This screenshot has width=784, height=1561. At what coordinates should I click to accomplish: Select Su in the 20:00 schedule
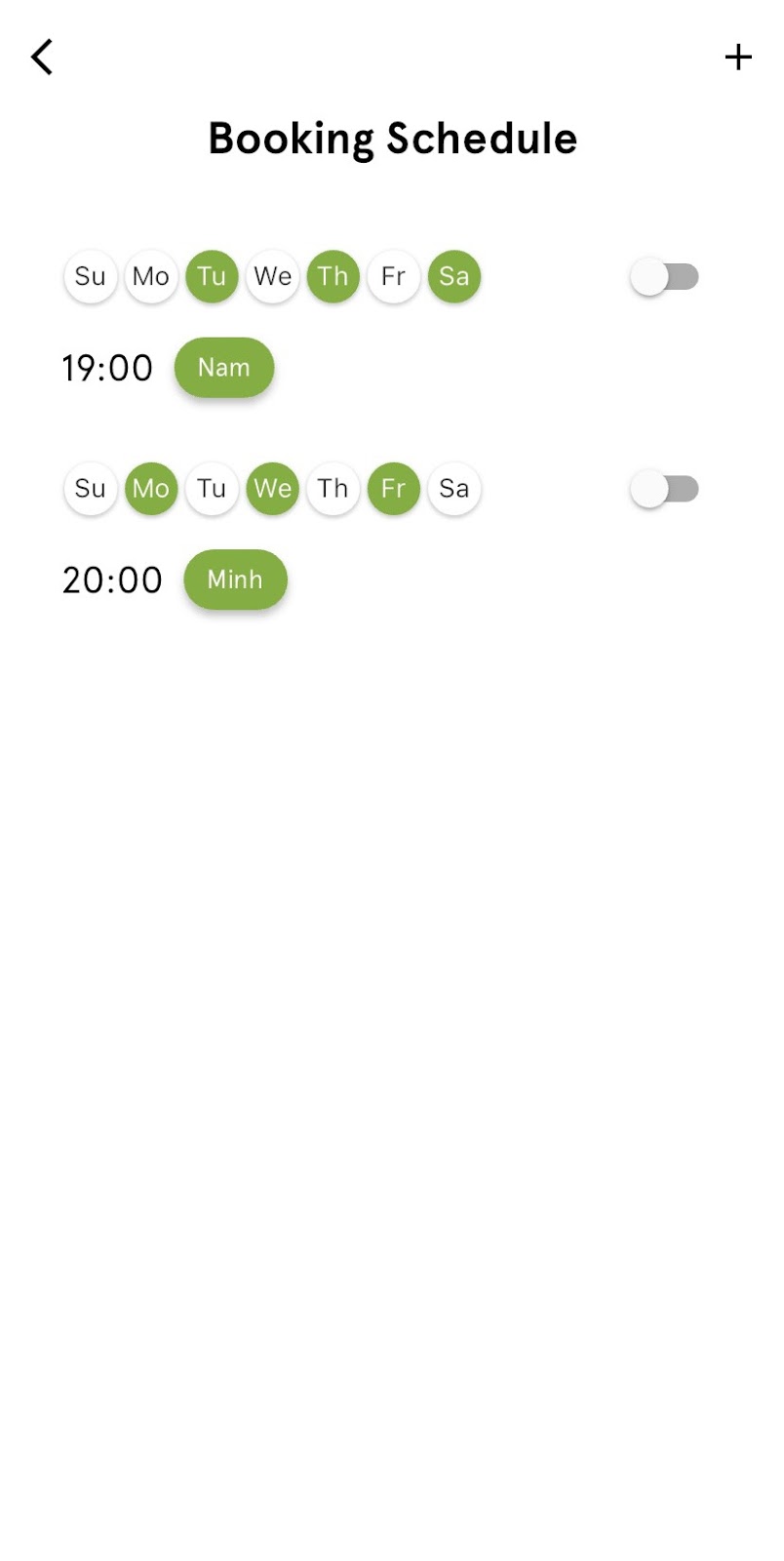click(x=91, y=489)
